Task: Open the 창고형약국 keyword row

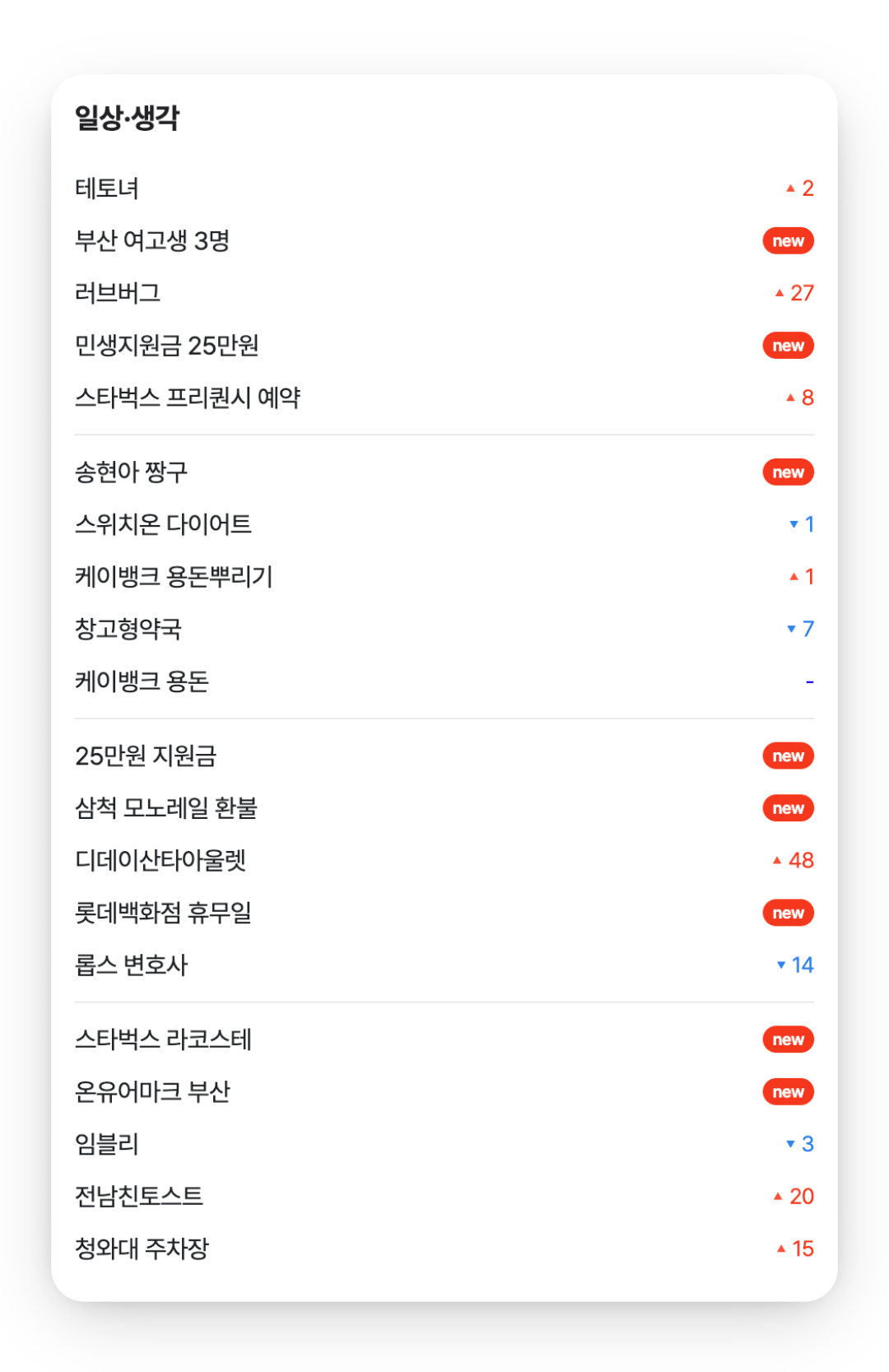Action: point(128,629)
